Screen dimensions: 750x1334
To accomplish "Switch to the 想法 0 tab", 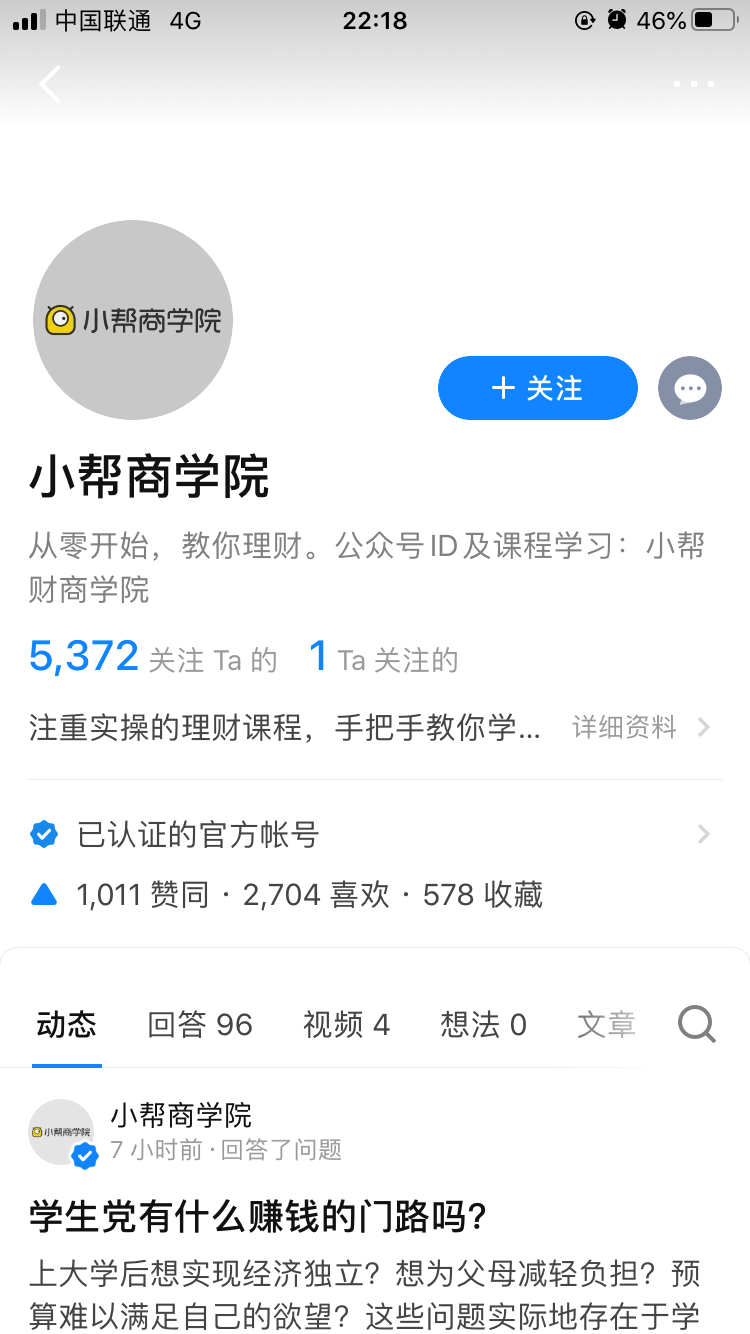I will (483, 1024).
